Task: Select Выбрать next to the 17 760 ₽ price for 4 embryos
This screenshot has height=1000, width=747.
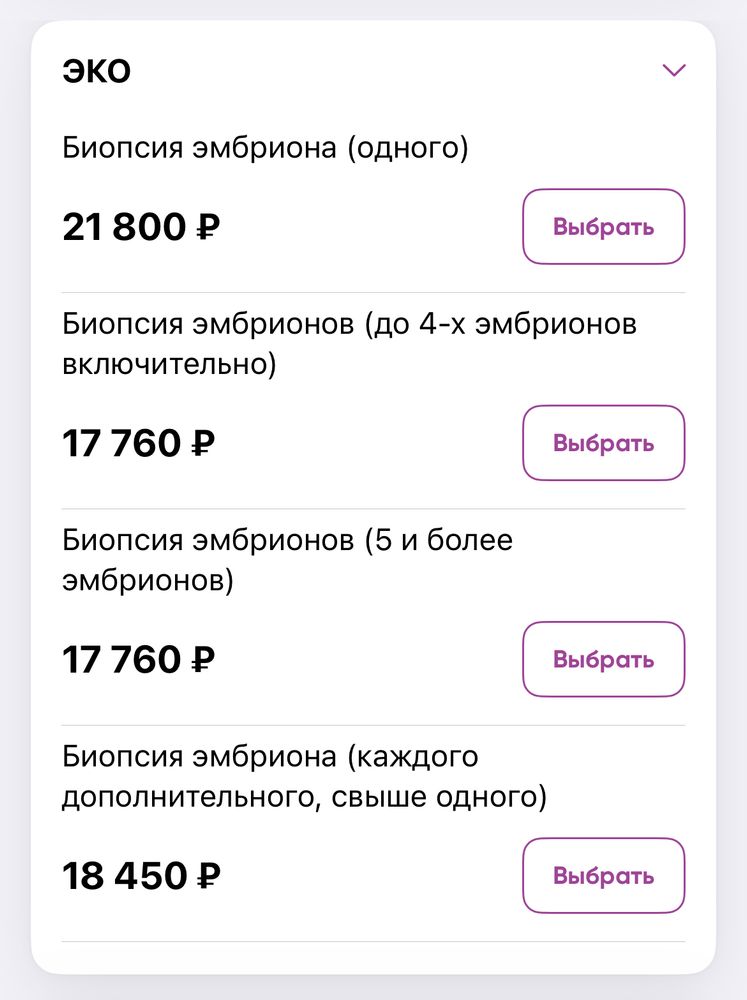Action: 603,443
